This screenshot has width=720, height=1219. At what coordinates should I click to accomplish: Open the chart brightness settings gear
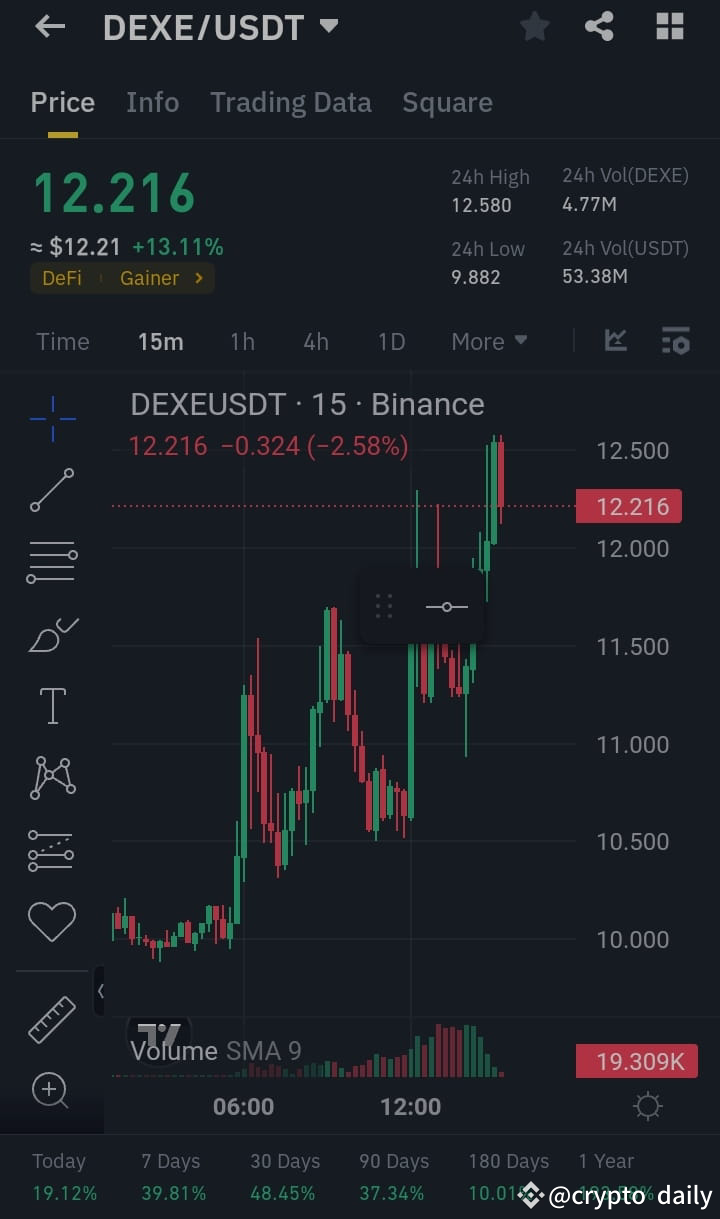(x=647, y=1106)
